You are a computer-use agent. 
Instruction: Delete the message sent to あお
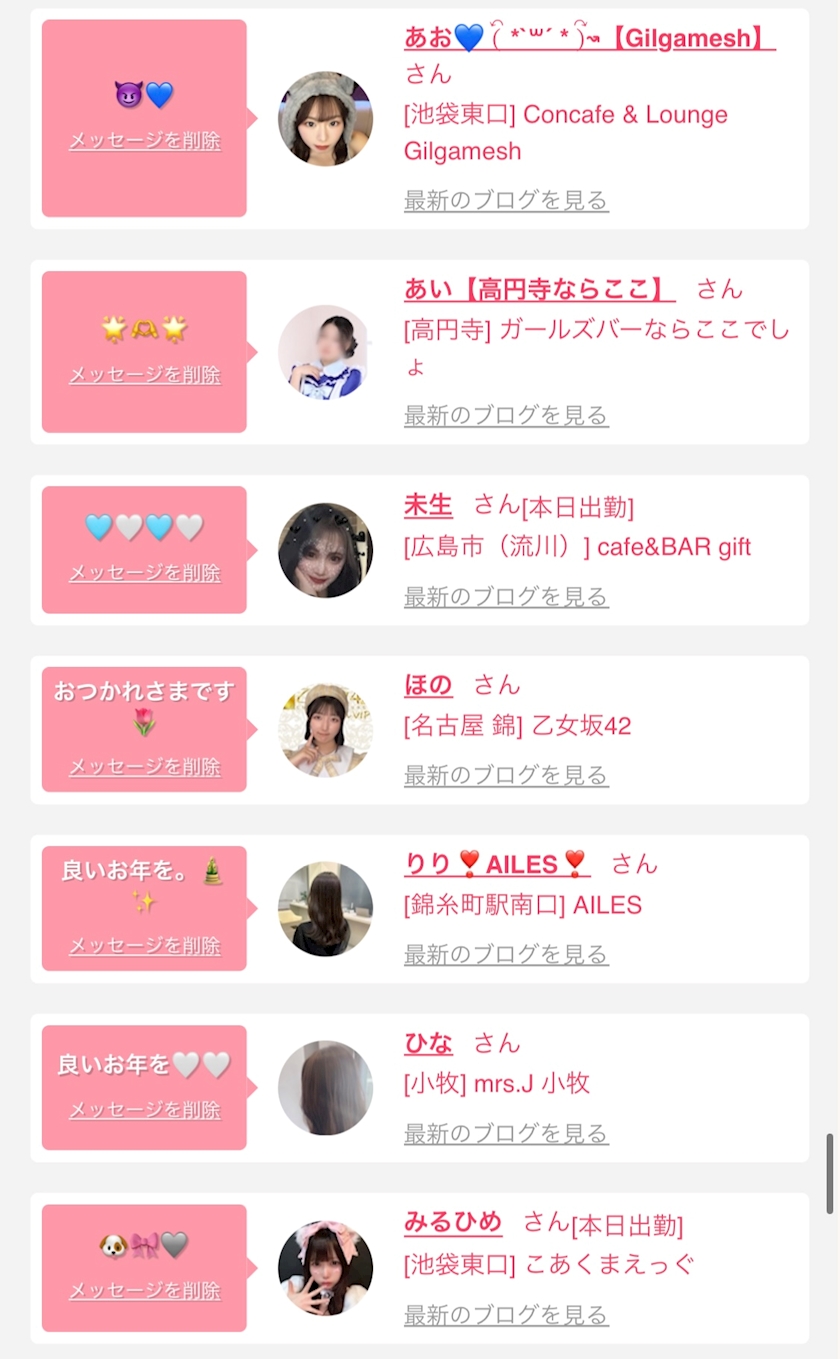pyautogui.click(x=145, y=141)
